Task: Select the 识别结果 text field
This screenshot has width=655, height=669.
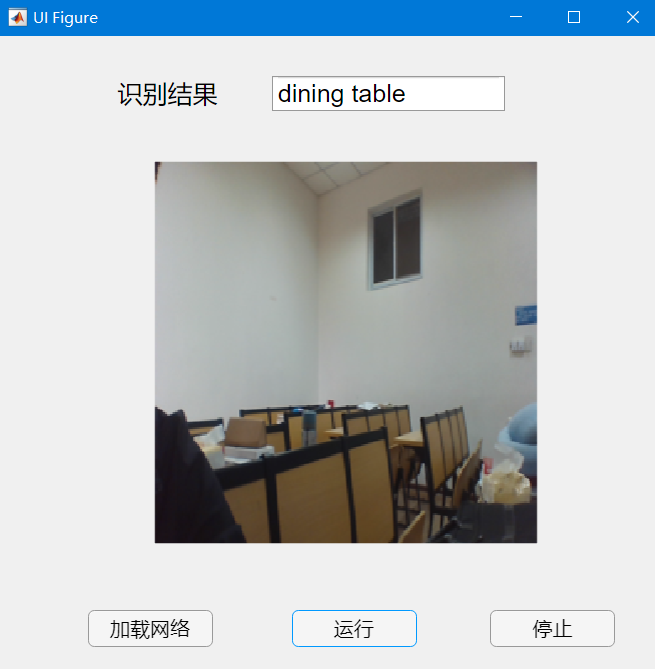Action: point(388,94)
